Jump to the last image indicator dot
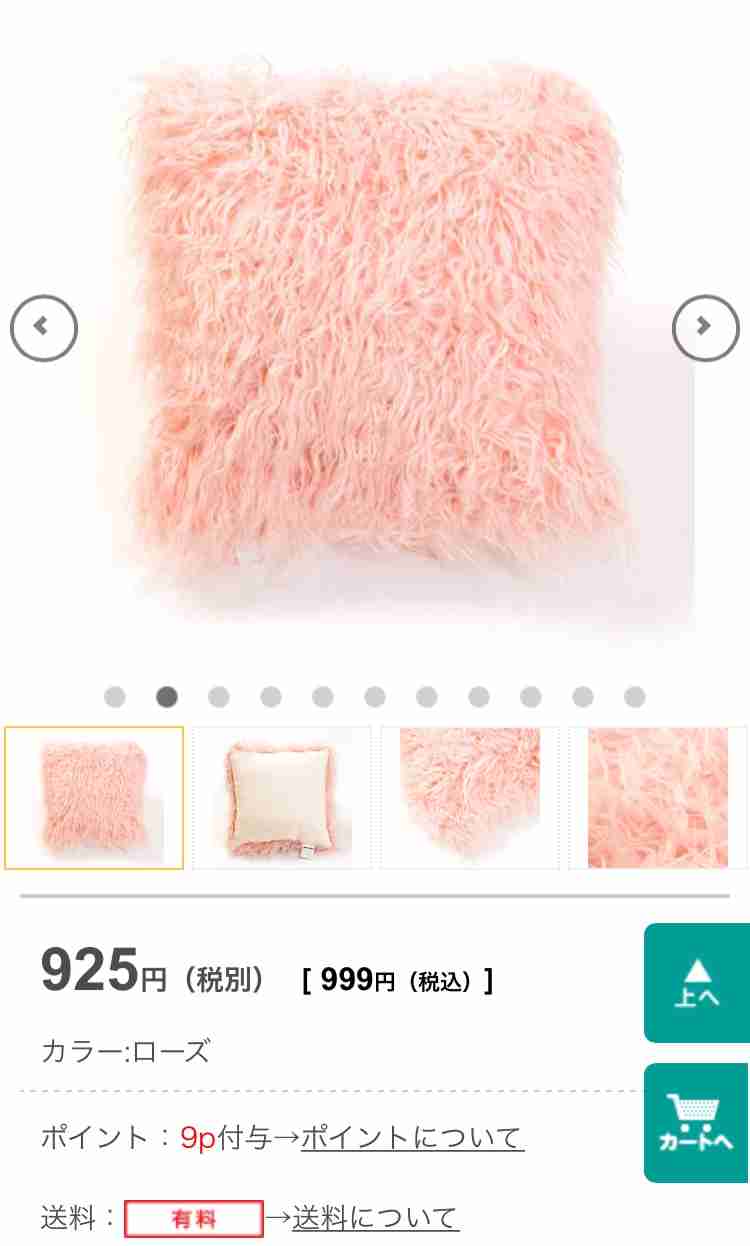 coord(635,697)
